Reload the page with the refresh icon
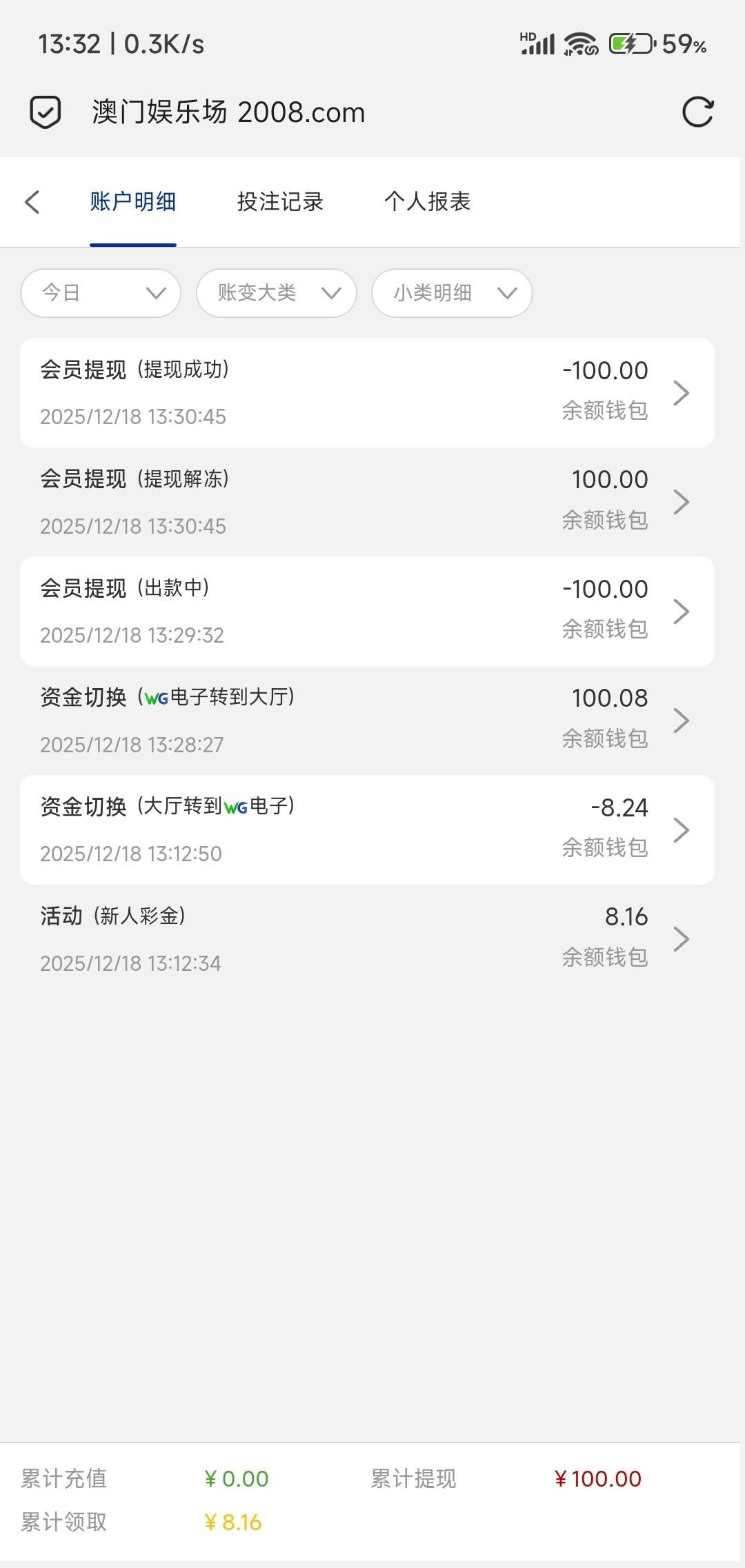Viewport: 745px width, 1568px height. [697, 112]
